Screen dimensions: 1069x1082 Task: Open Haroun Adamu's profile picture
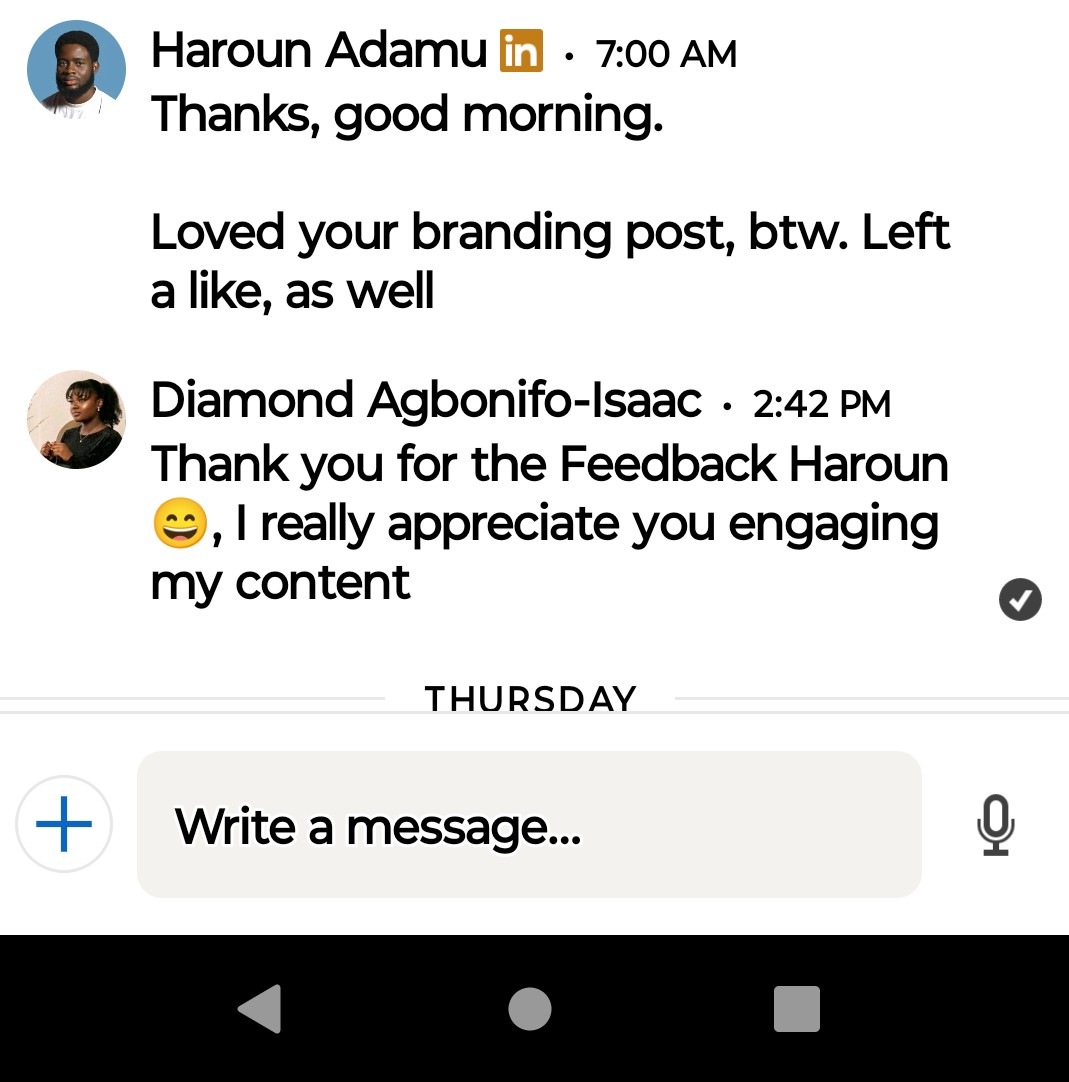76,70
